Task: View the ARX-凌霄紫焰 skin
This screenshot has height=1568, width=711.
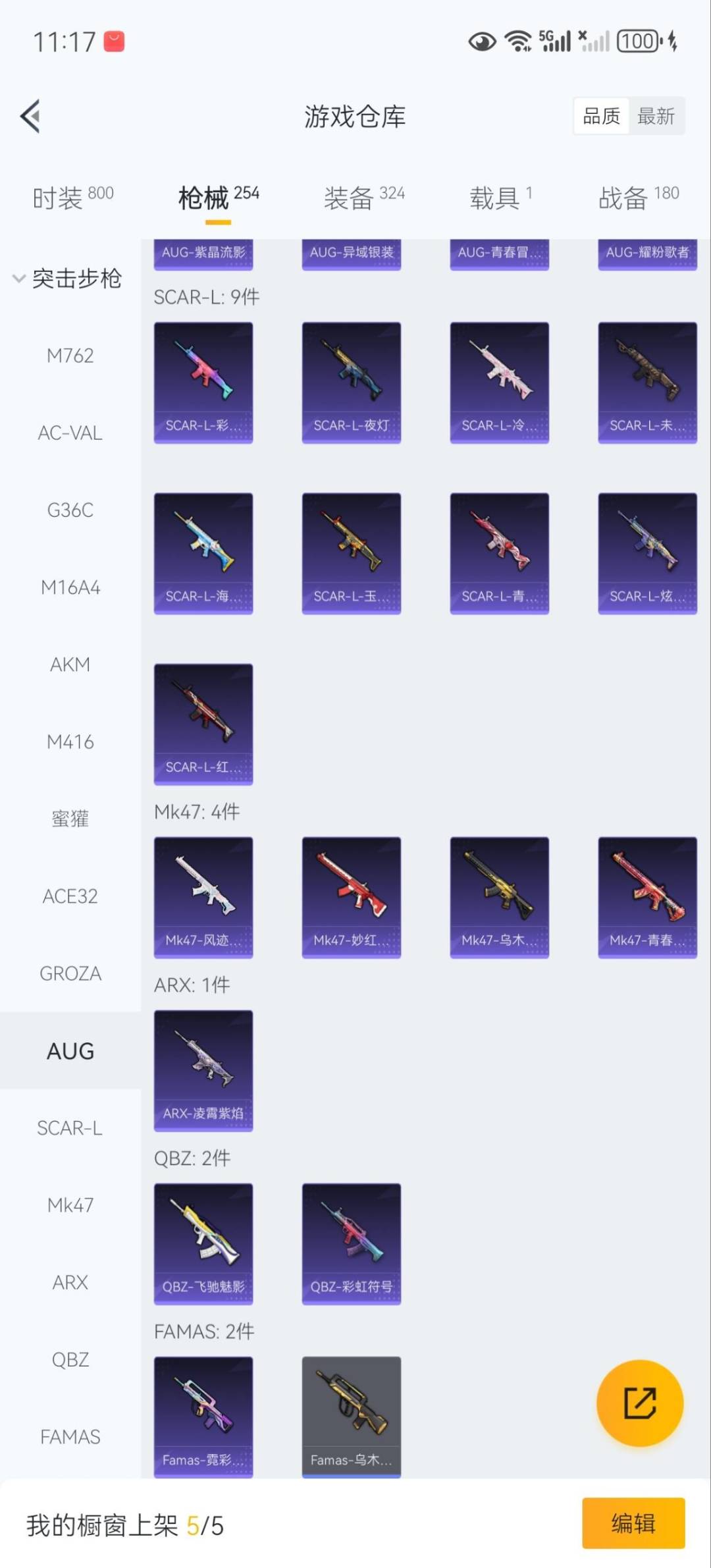Action: tap(203, 1070)
